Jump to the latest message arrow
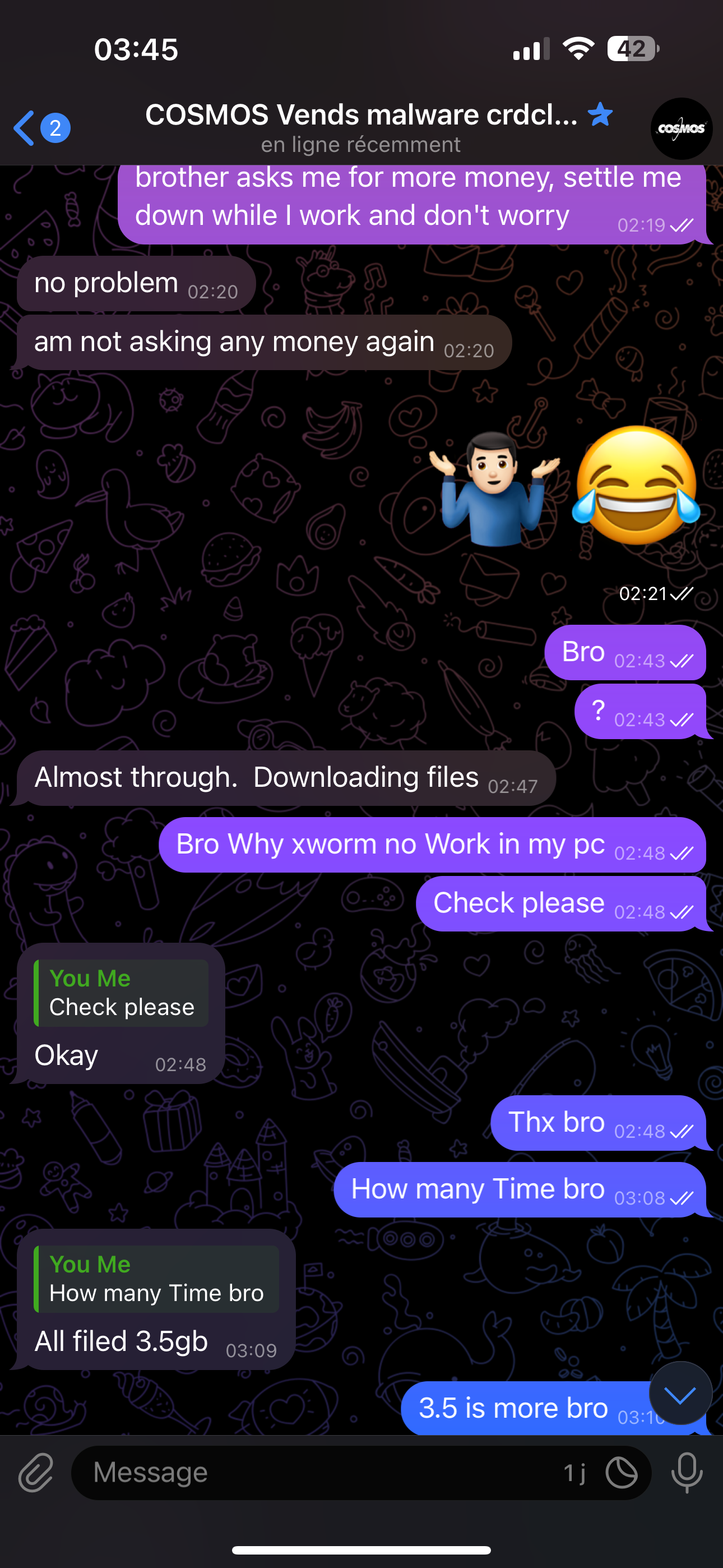The width and height of the screenshot is (723, 1568). 680,1393
